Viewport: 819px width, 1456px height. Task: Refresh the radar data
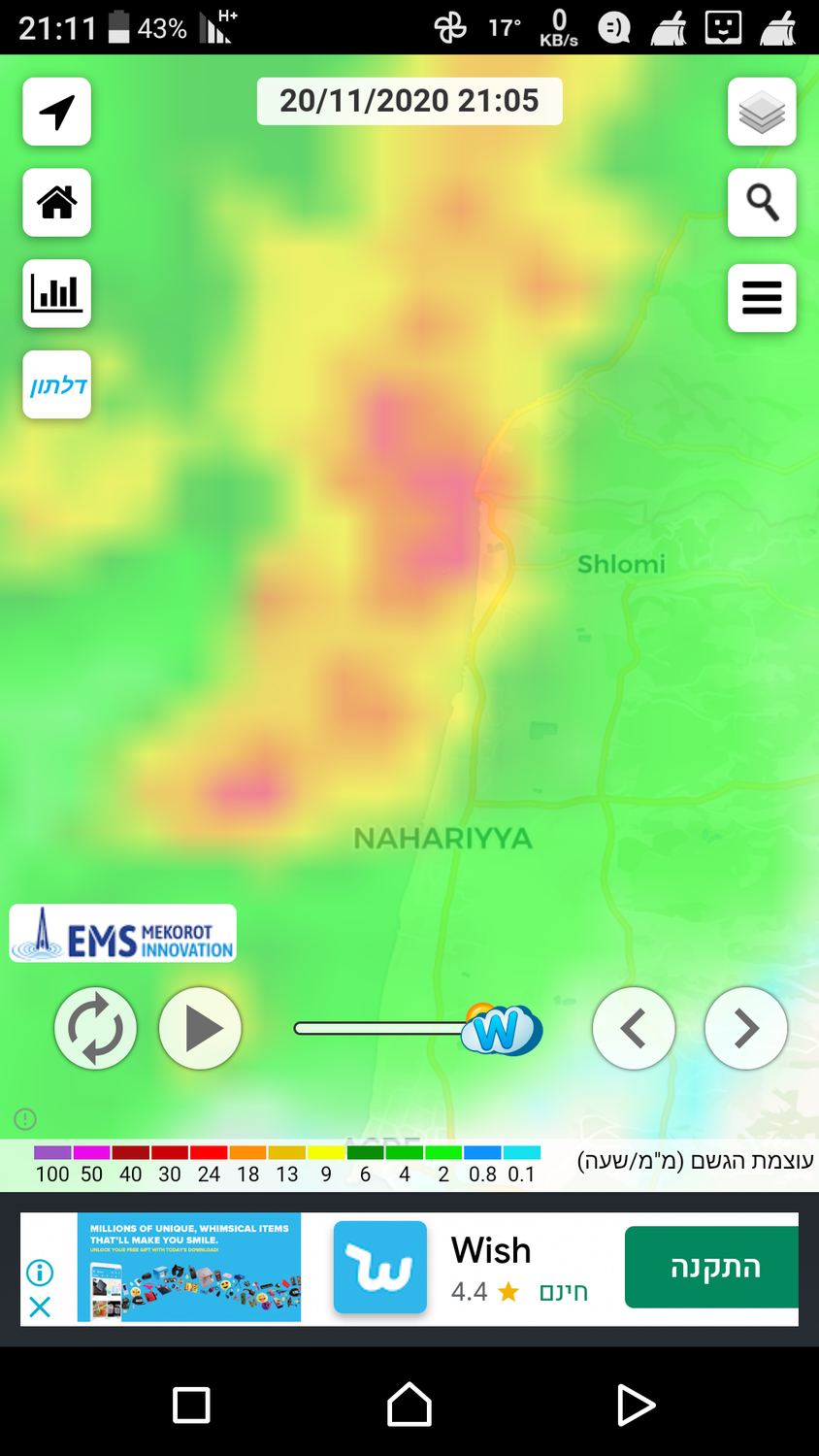[x=95, y=1028]
